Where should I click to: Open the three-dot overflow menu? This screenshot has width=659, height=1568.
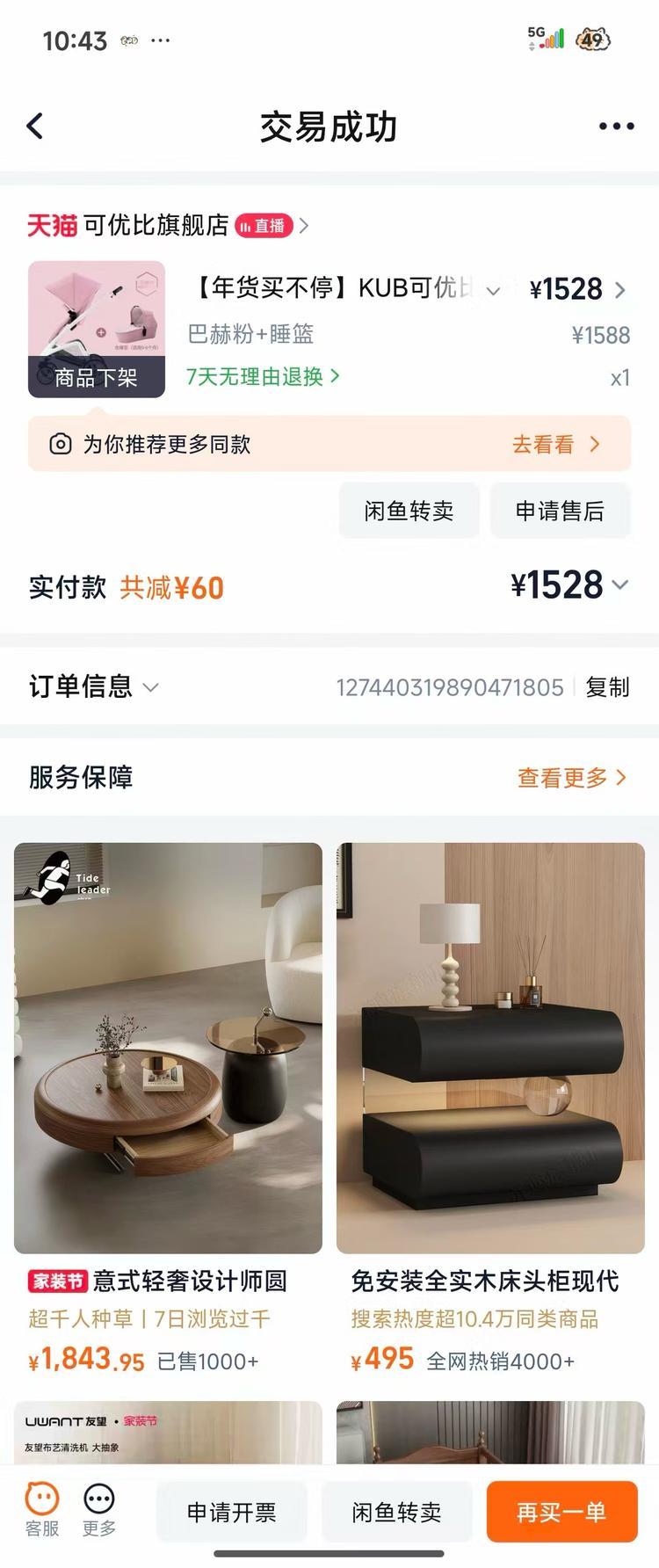coord(616,127)
